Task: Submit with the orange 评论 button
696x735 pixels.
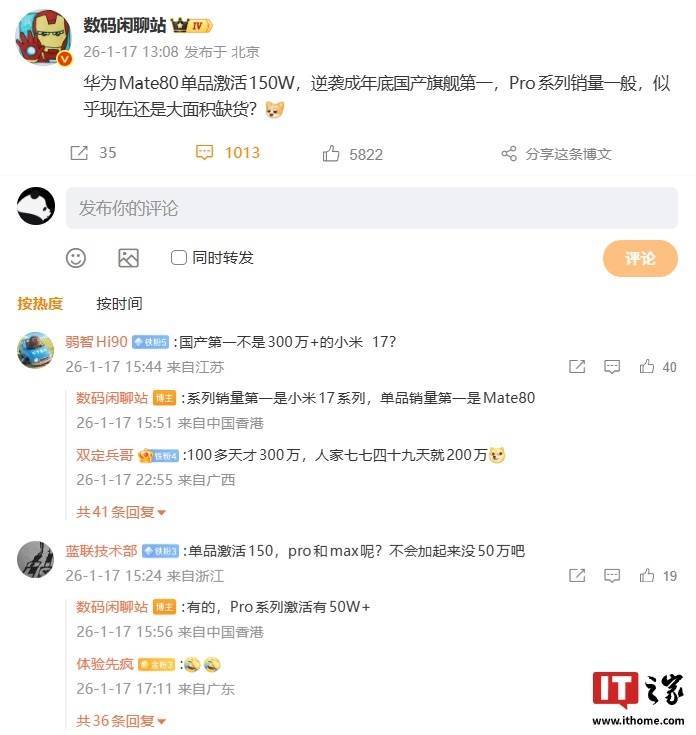Action: (x=640, y=258)
